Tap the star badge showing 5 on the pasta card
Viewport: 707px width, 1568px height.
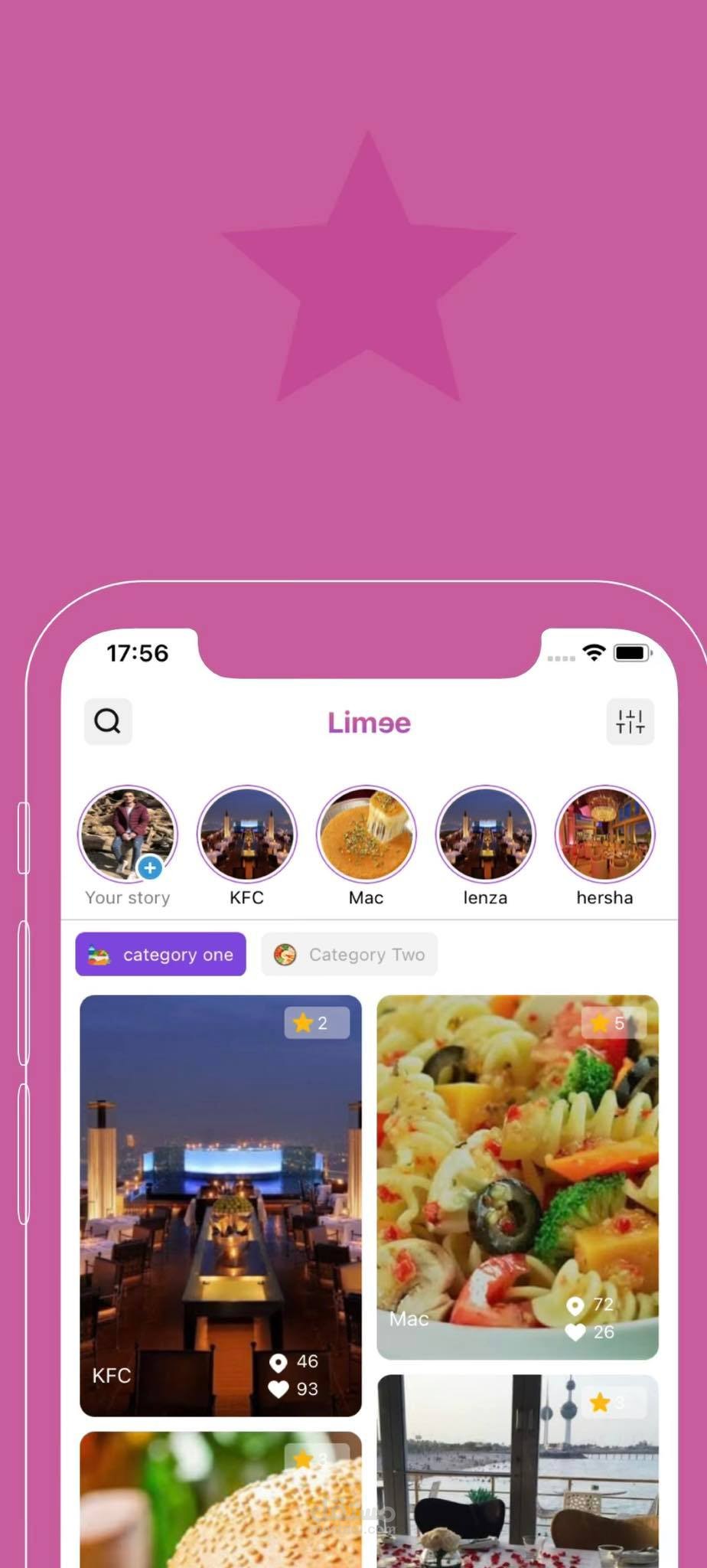pos(613,1022)
